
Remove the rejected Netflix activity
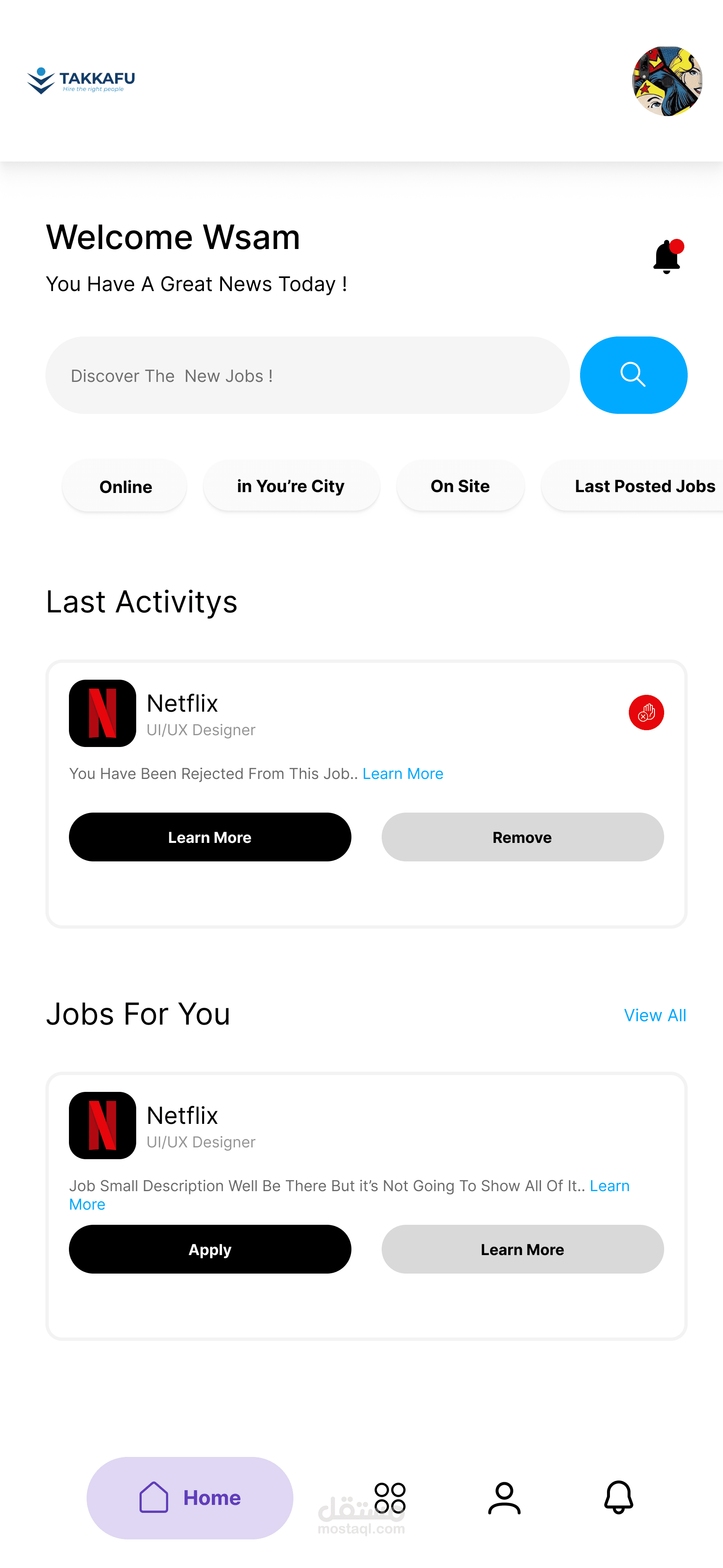click(522, 837)
